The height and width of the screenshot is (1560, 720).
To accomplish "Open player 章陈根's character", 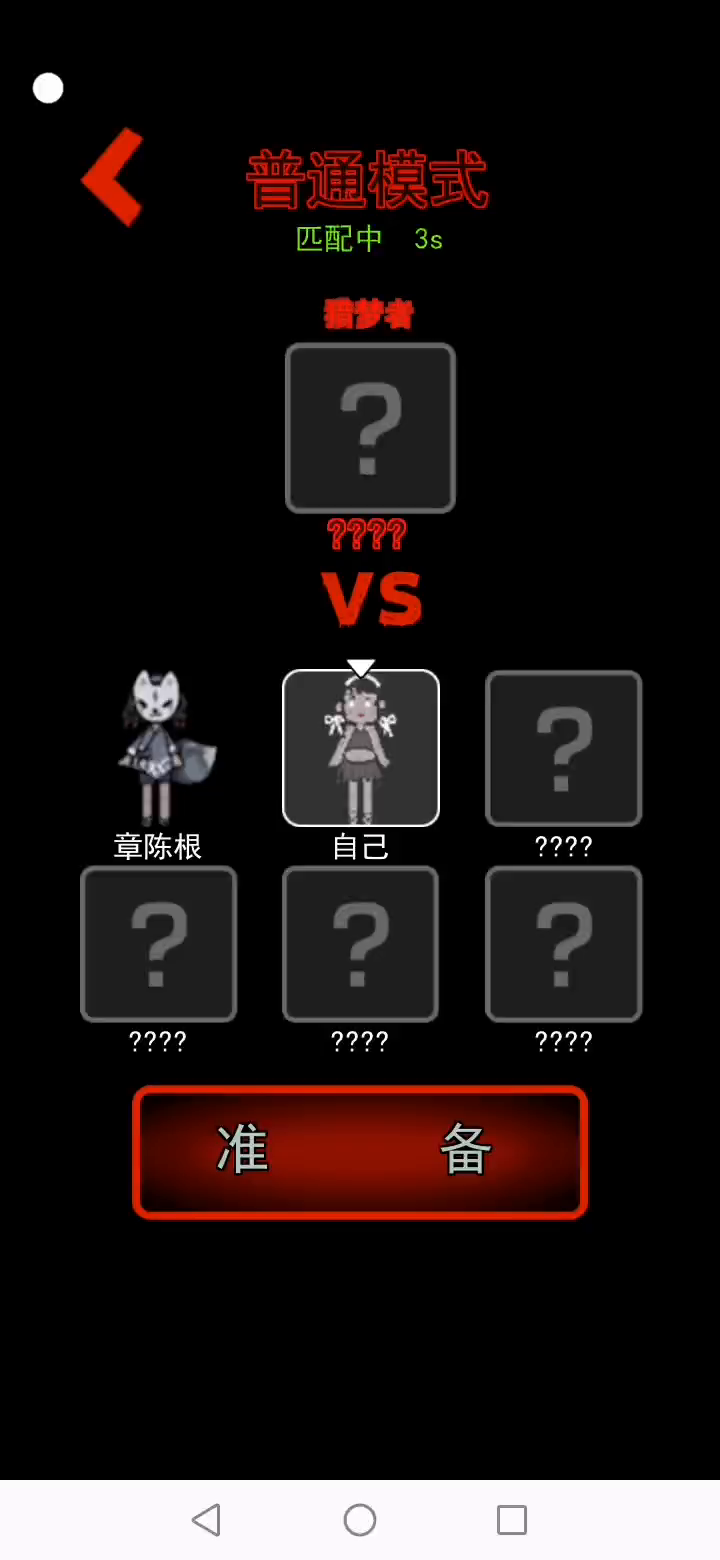I will tap(158, 748).
